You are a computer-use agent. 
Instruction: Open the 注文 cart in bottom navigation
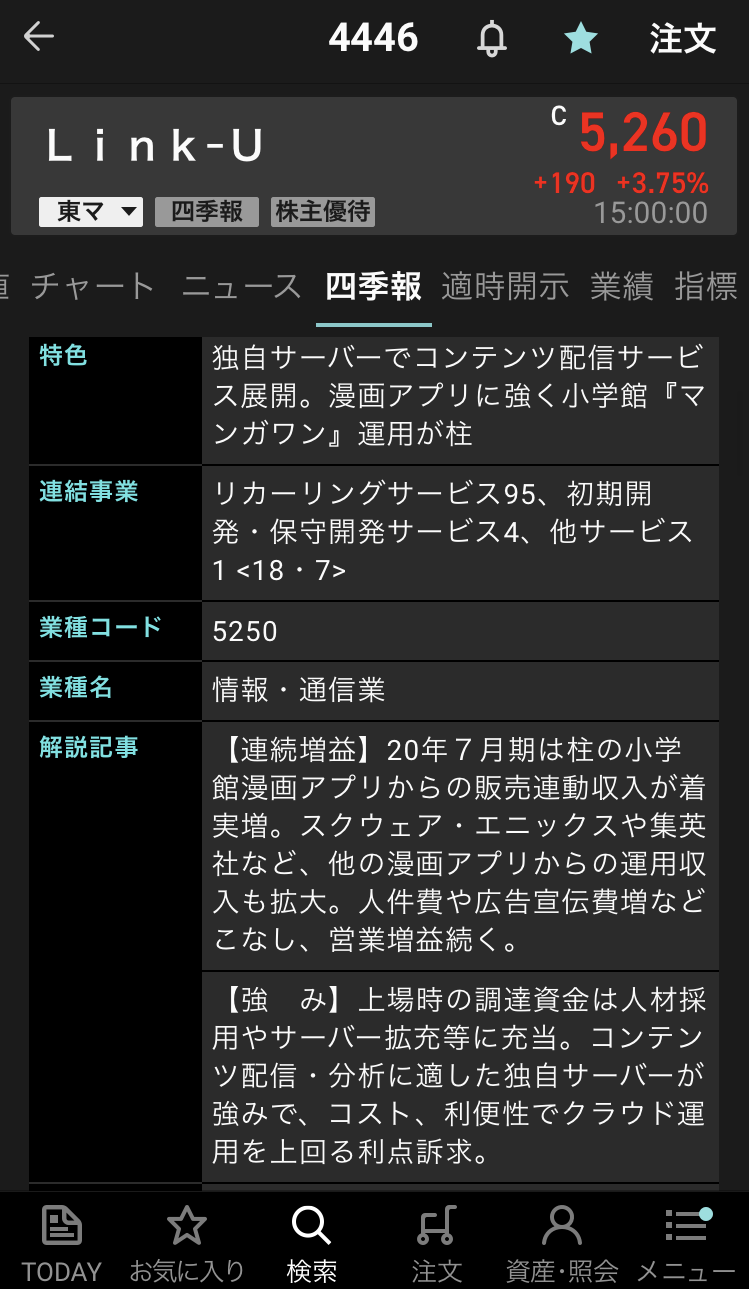(437, 1243)
